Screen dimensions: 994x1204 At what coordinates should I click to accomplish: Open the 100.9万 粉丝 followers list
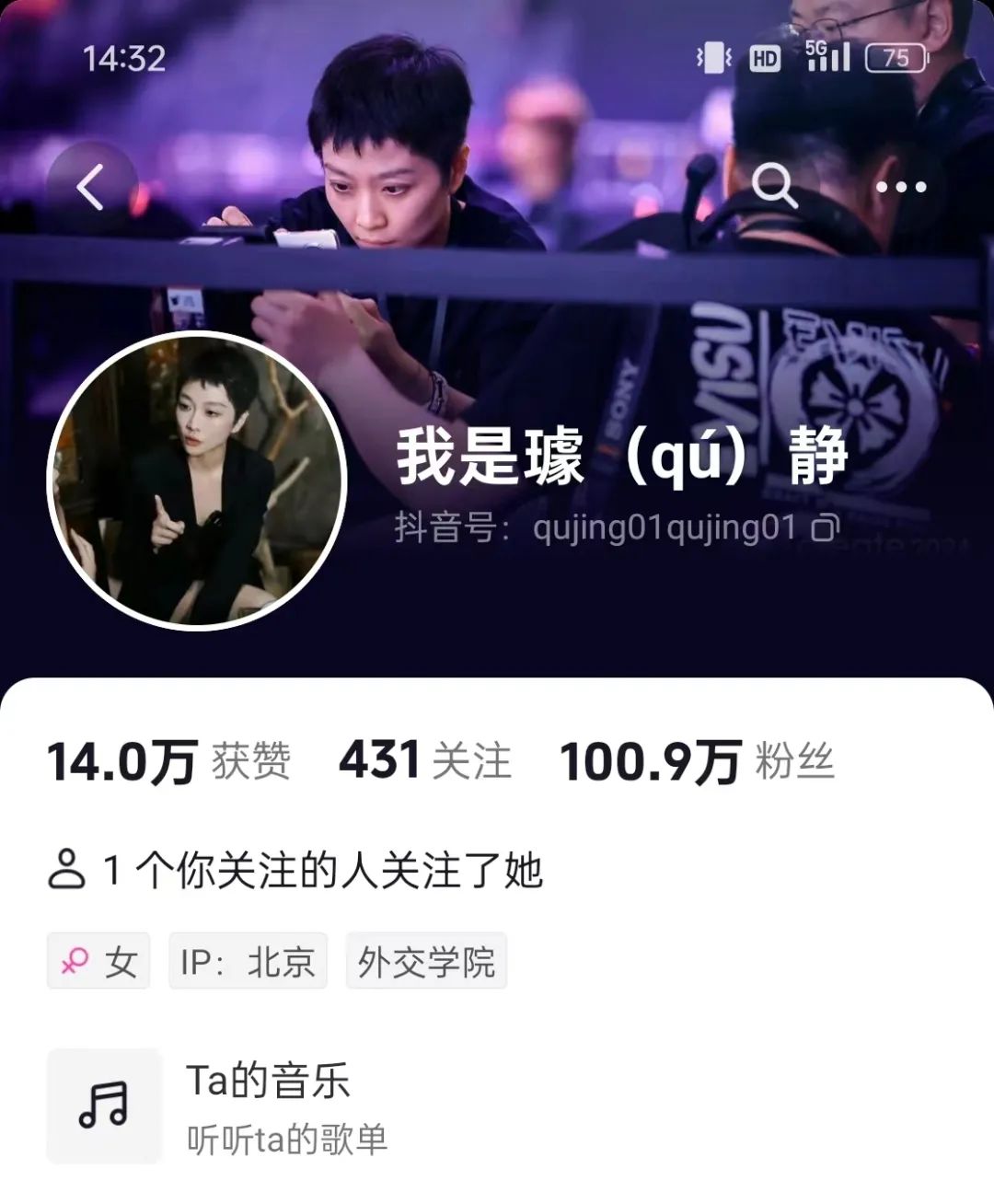[696, 762]
